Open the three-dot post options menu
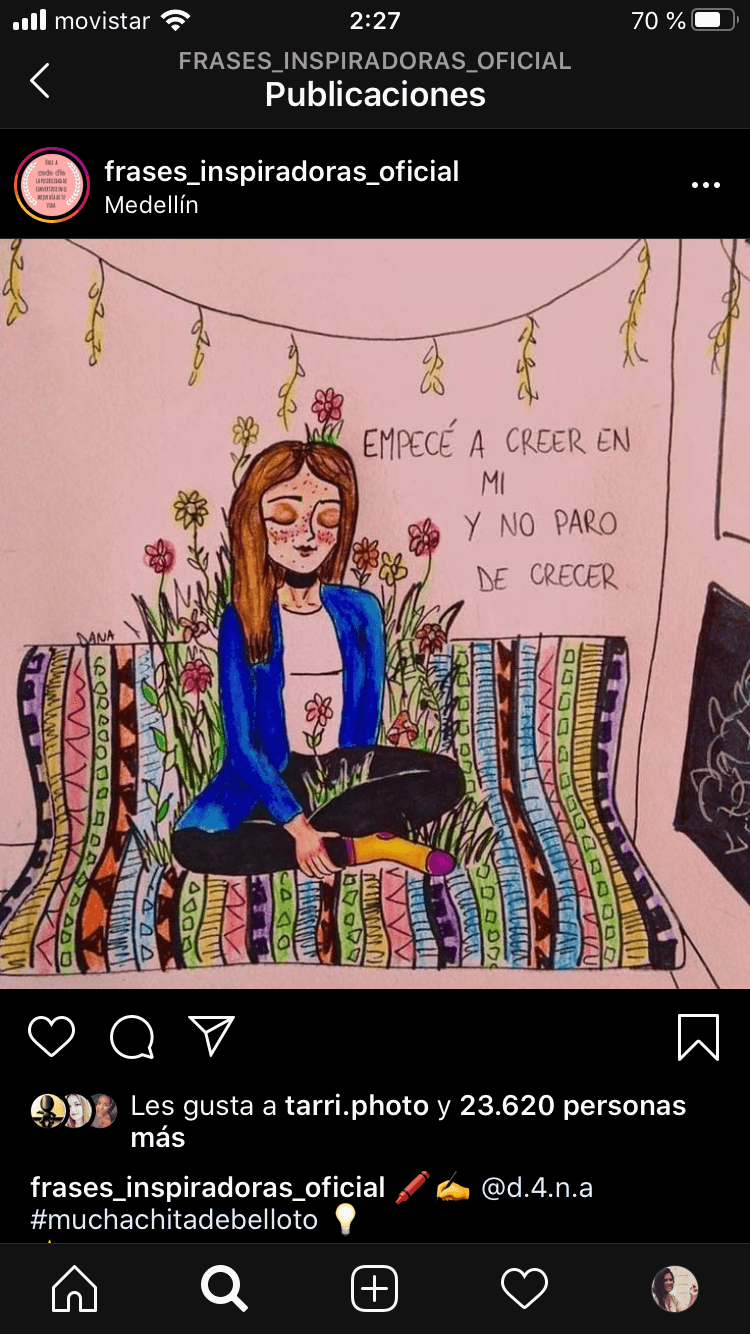This screenshot has height=1334, width=750. [x=705, y=185]
